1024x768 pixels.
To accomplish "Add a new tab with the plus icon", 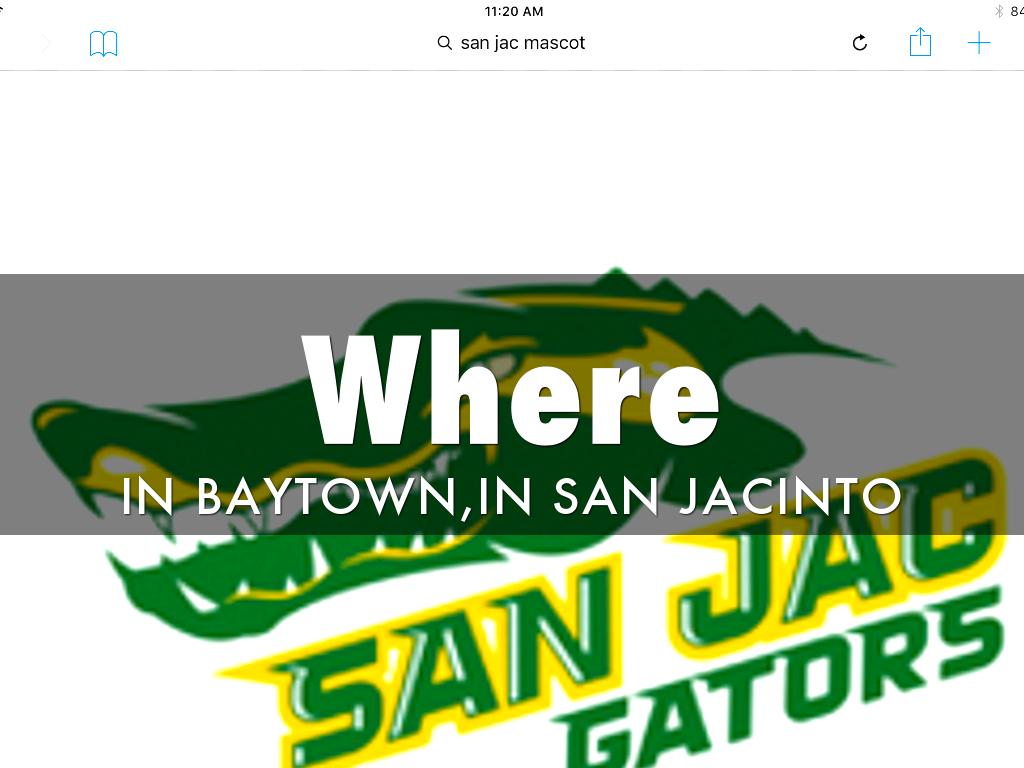I will 978,42.
